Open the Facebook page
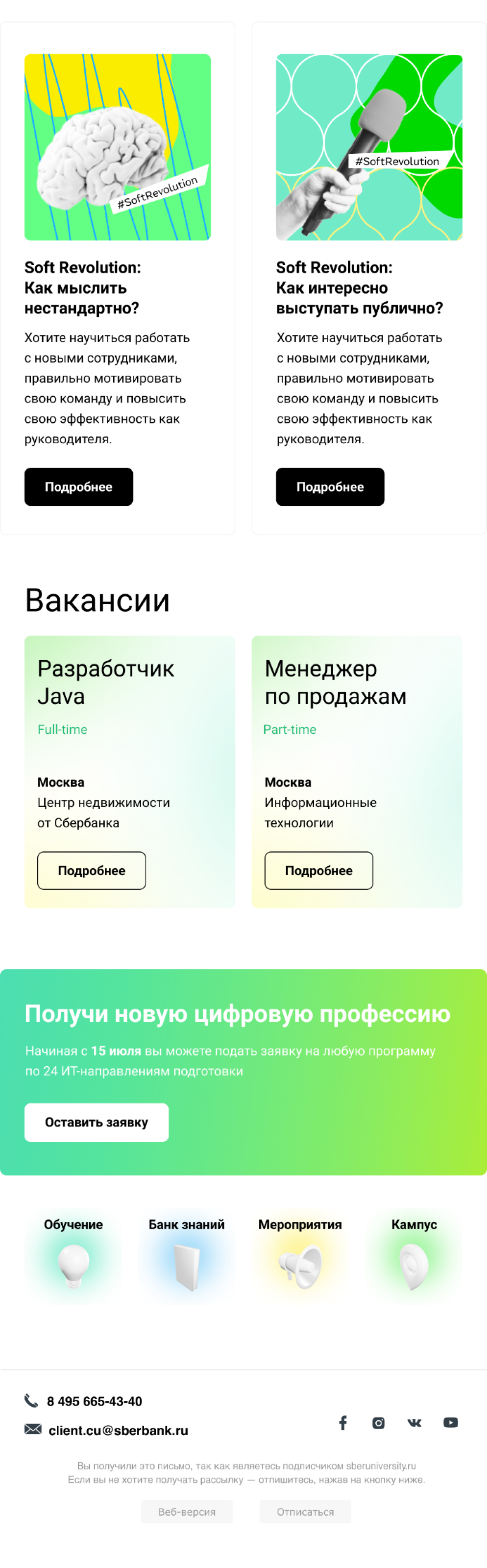This screenshot has width=487, height=1568. (343, 1422)
